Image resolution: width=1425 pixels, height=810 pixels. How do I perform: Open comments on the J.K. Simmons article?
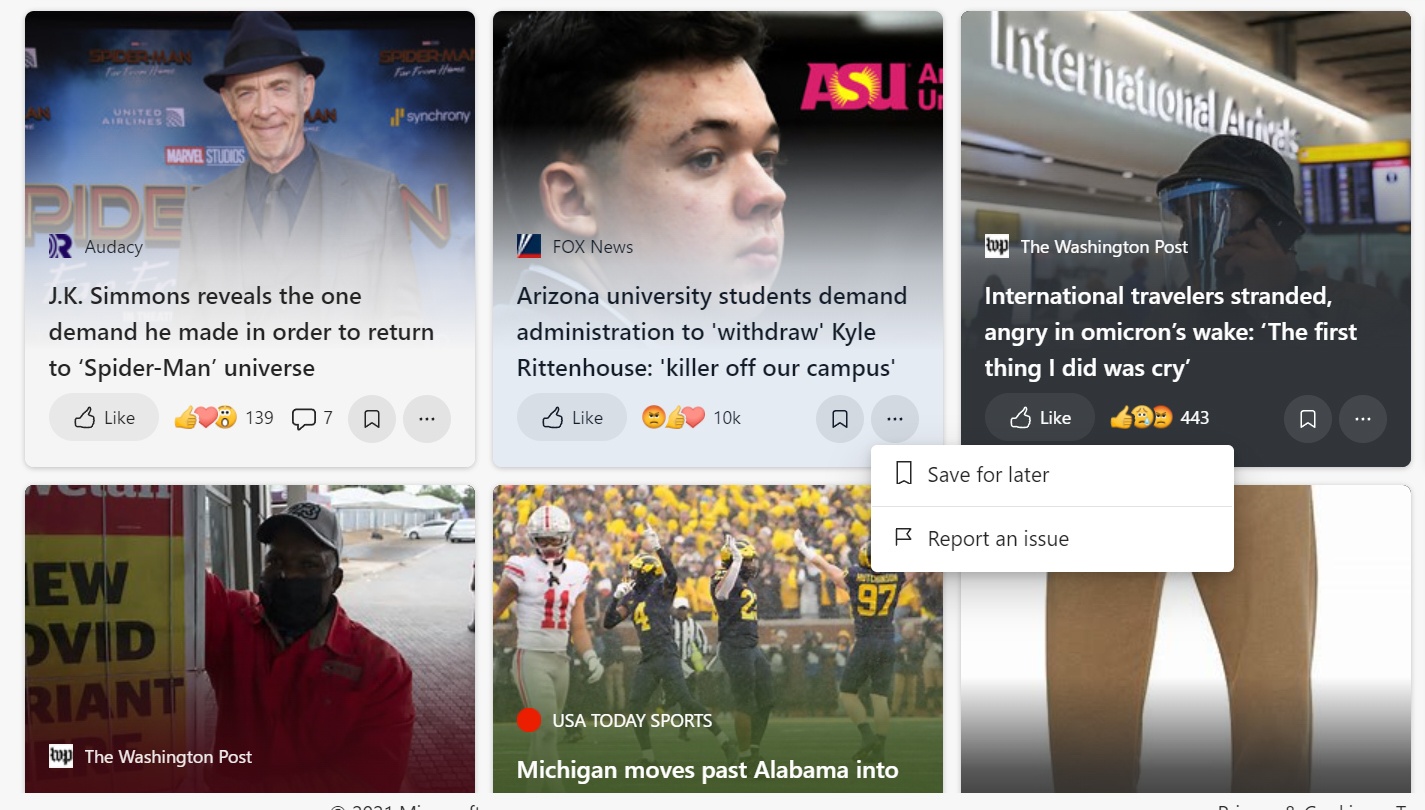(x=312, y=418)
